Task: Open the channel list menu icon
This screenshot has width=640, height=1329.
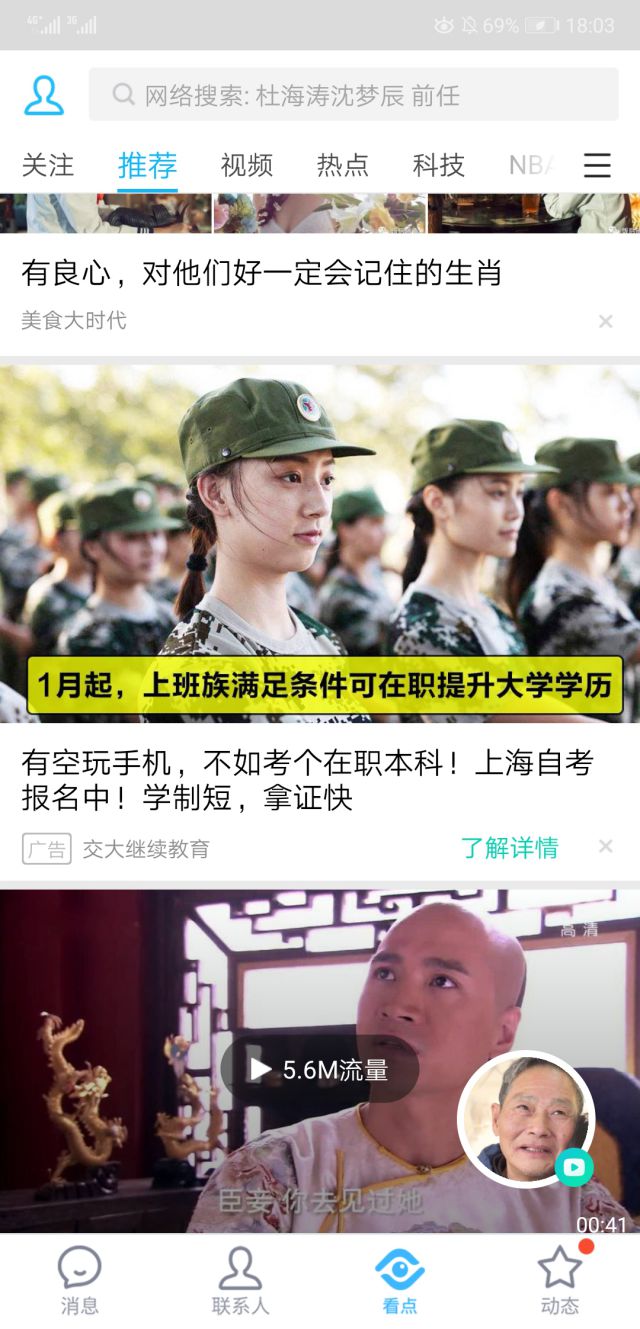Action: click(597, 165)
